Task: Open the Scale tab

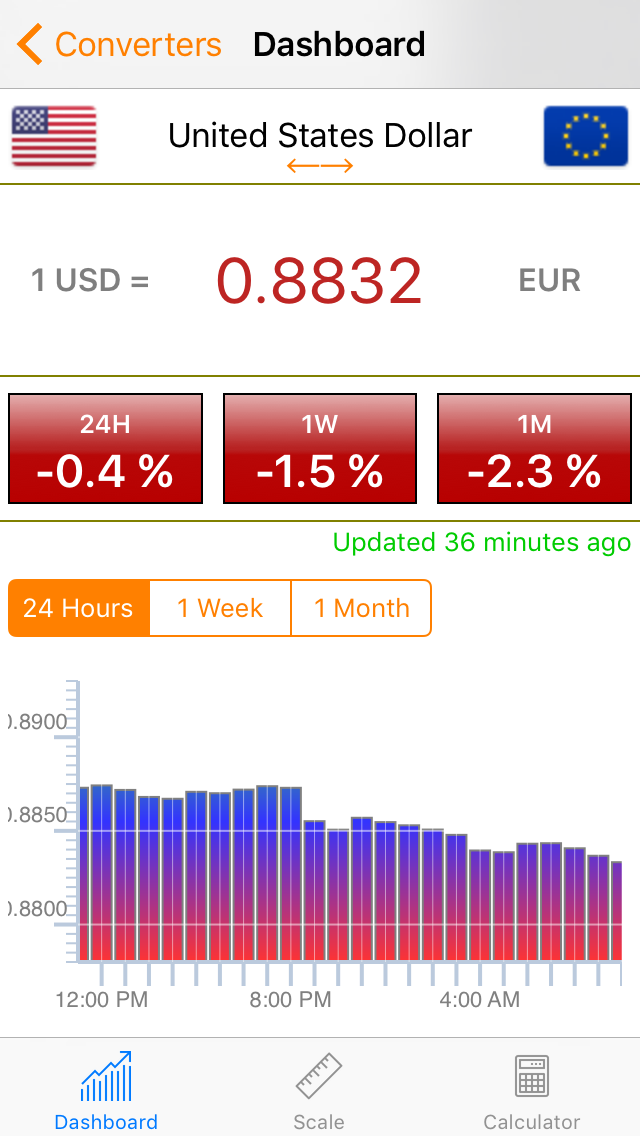Action: point(319,1090)
